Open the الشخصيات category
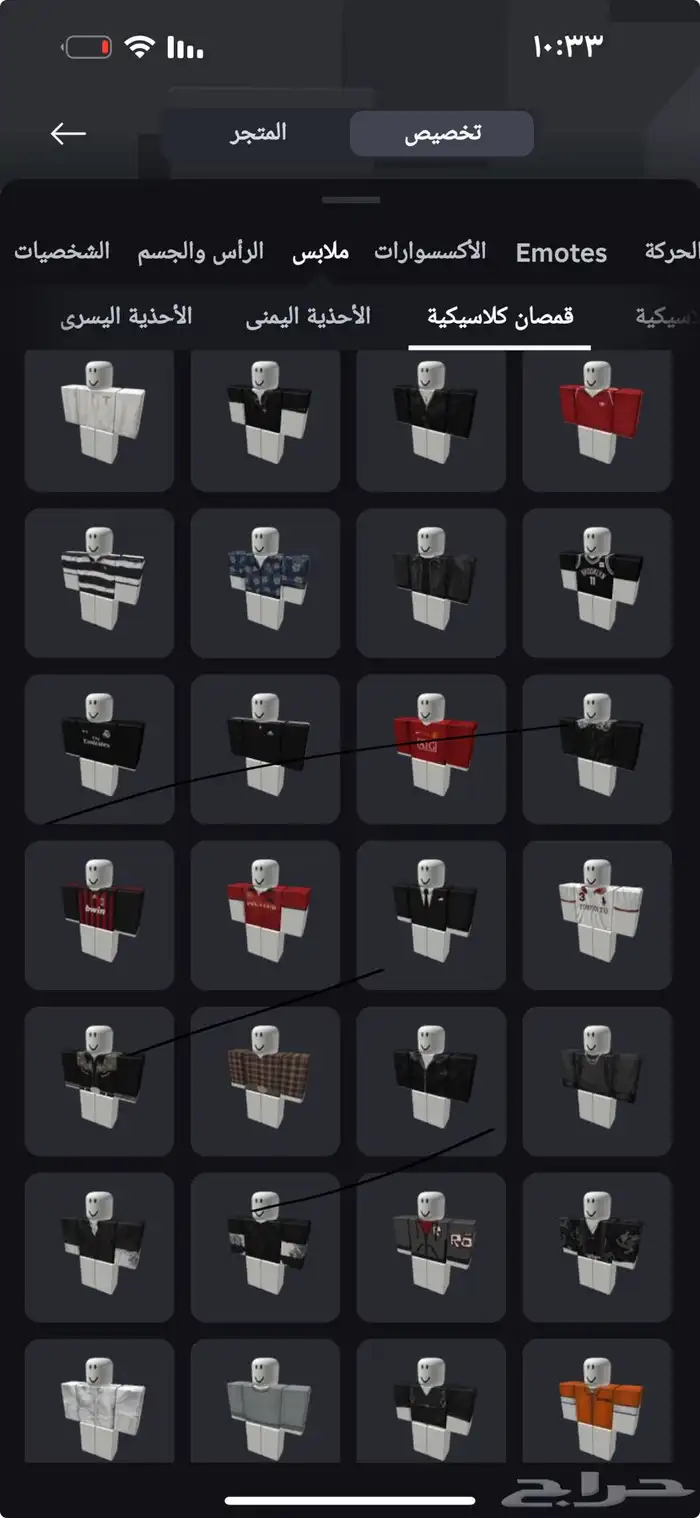This screenshot has width=700, height=1518. pos(62,251)
